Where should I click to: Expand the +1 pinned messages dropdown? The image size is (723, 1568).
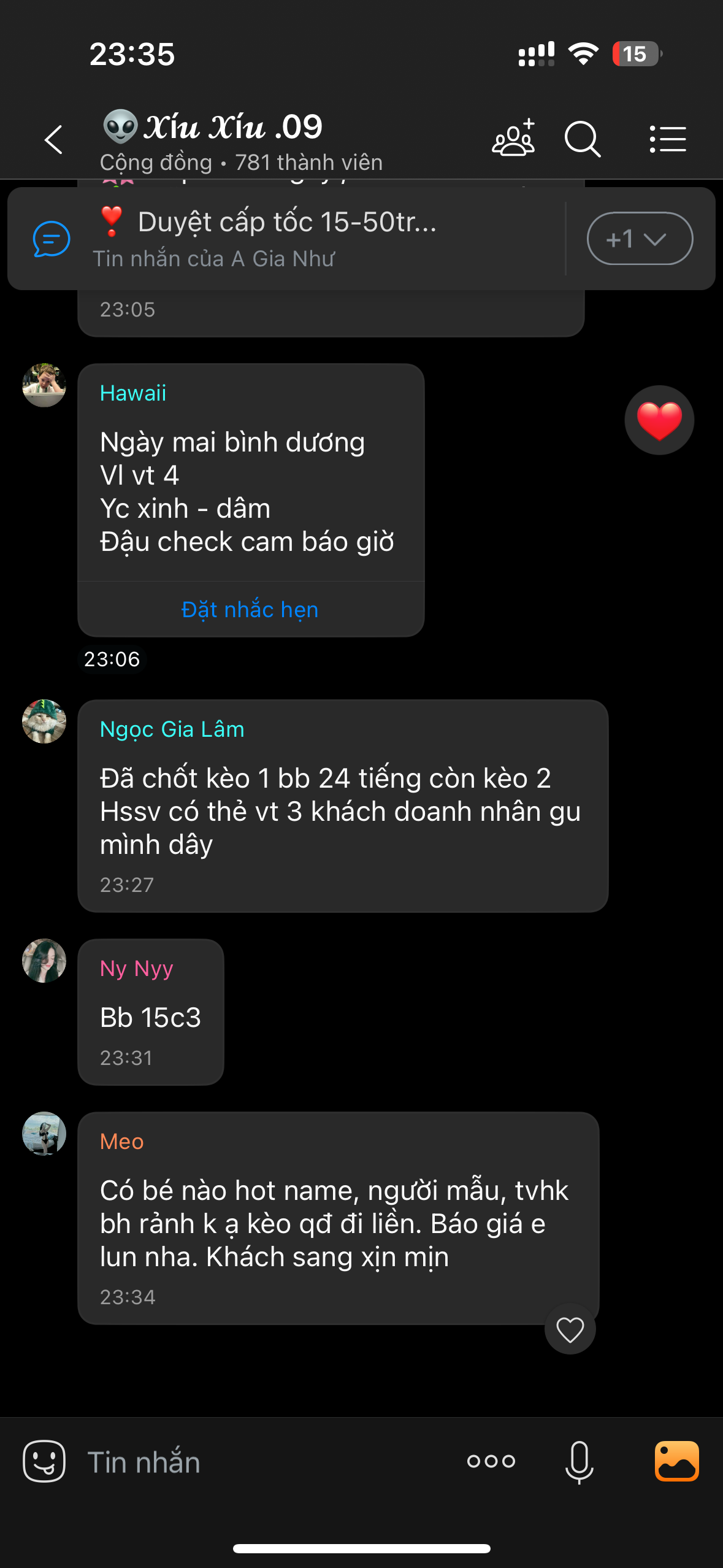point(639,239)
